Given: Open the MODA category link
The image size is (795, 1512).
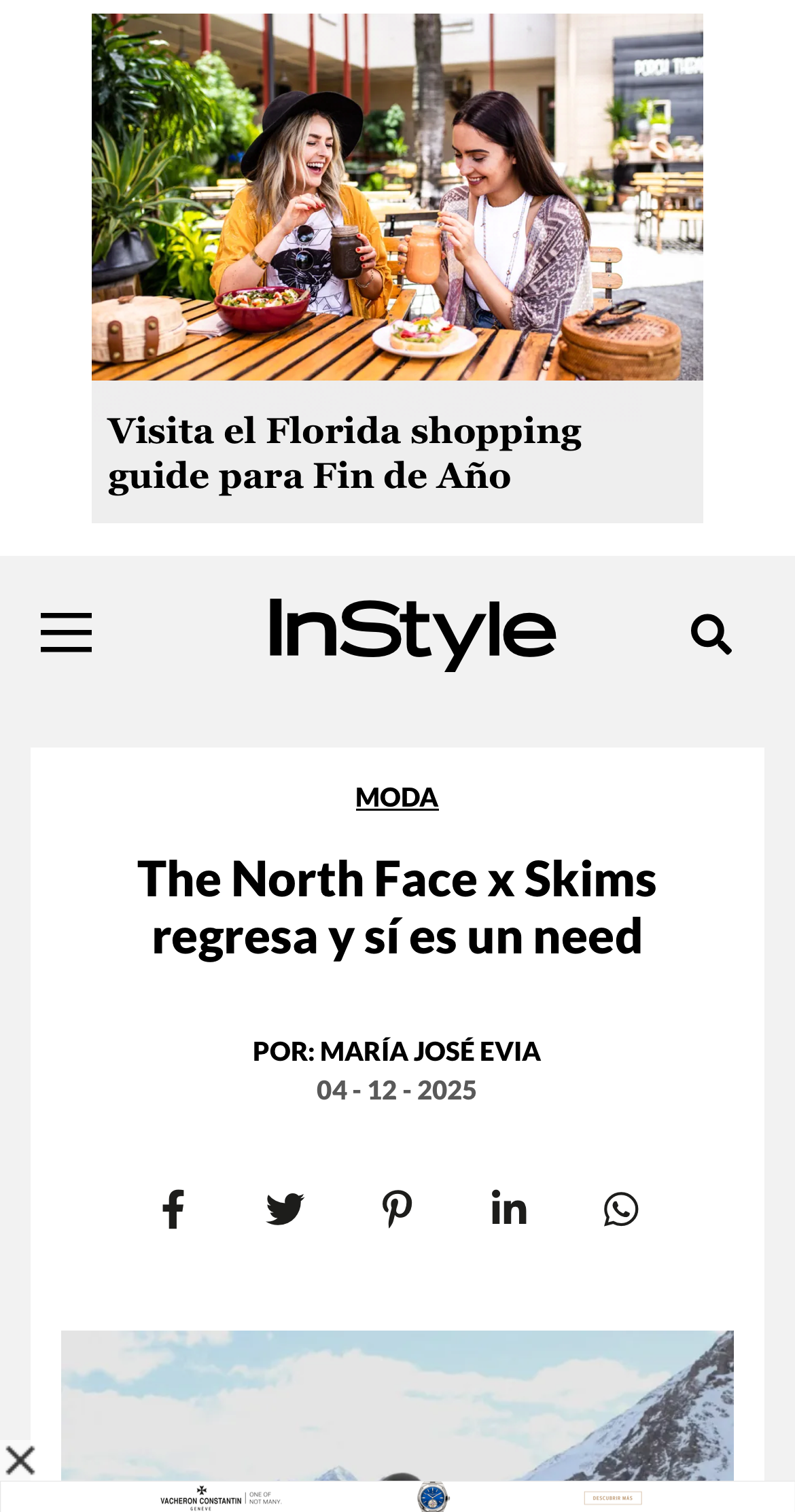Looking at the screenshot, I should (x=397, y=797).
